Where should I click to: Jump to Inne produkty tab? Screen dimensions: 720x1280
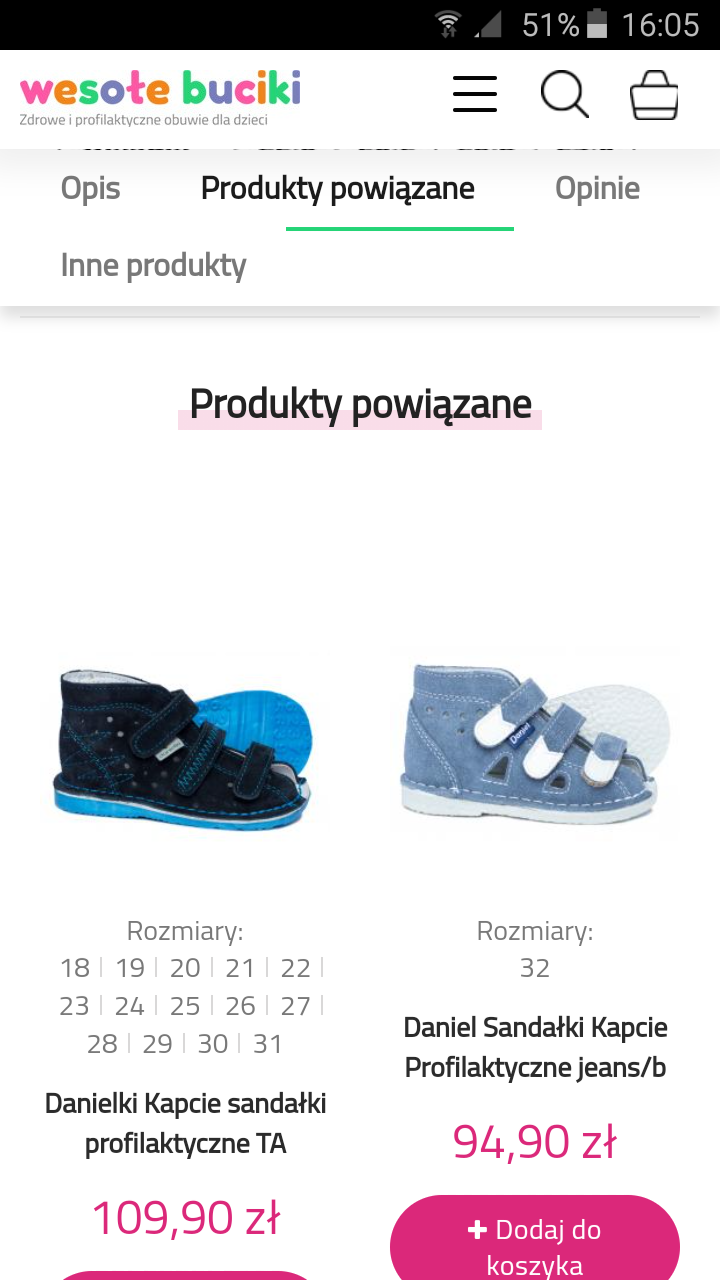(153, 265)
